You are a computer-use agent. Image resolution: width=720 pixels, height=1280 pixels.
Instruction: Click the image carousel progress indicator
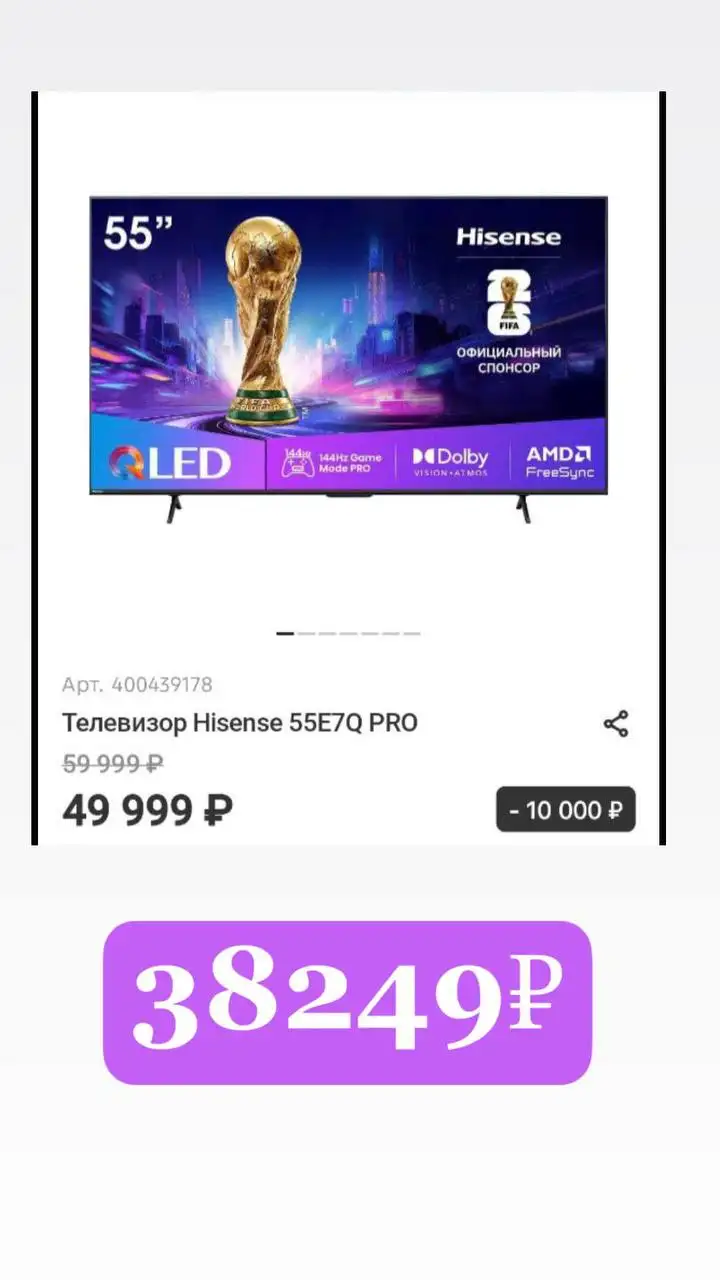[x=347, y=633]
